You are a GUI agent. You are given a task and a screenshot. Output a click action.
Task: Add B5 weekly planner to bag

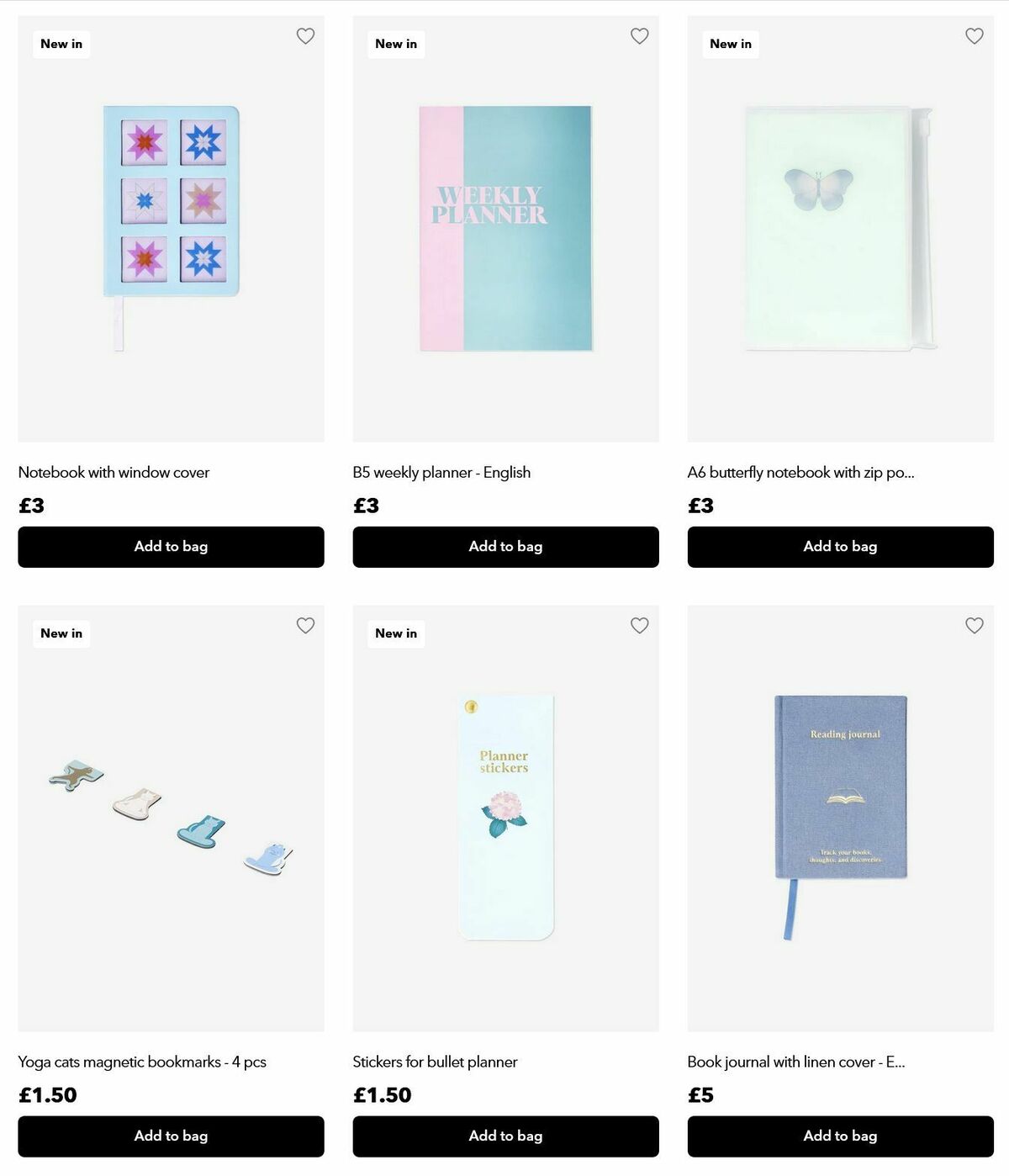(x=505, y=547)
